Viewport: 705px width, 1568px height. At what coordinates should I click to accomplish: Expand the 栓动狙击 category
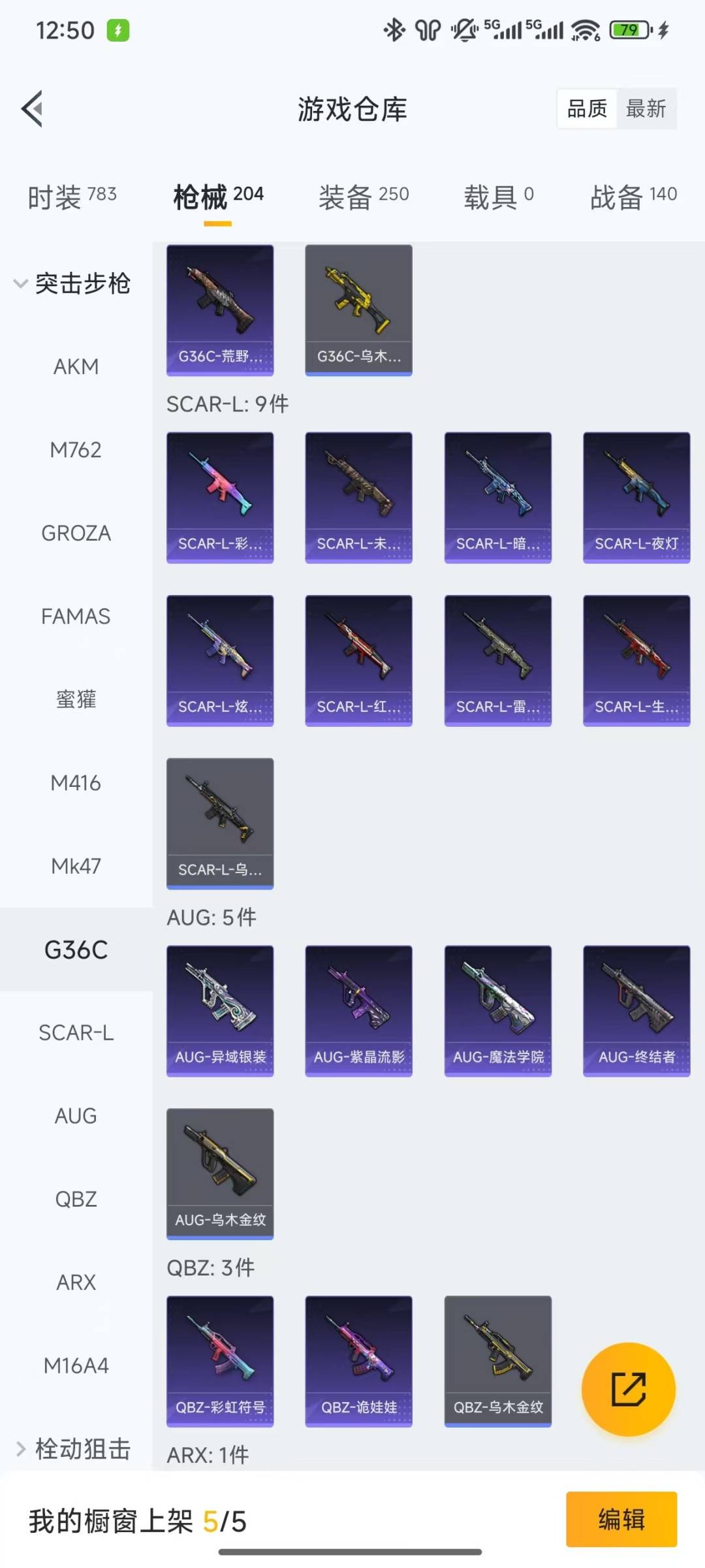point(72,1448)
